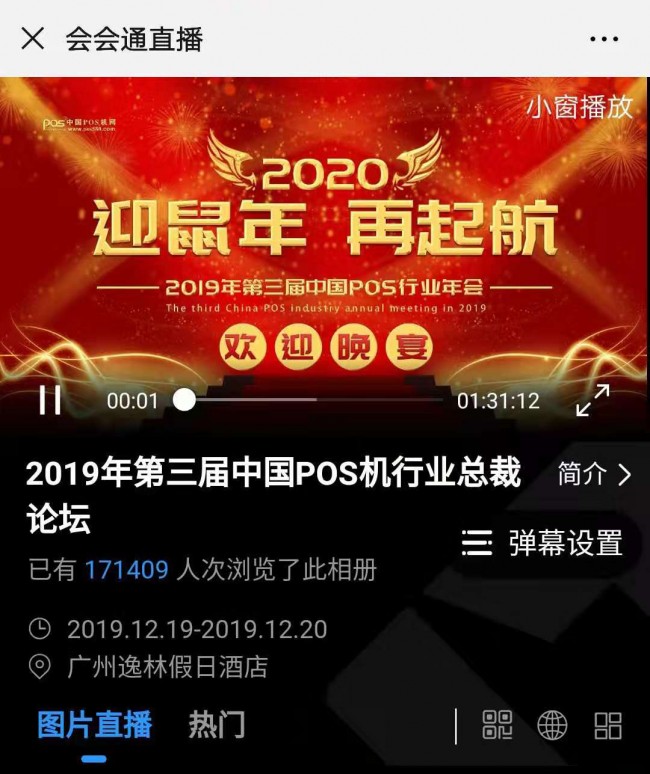Viewport: 650px width, 774px height.
Task: Switch to the 热门 tab
Action: (216, 725)
